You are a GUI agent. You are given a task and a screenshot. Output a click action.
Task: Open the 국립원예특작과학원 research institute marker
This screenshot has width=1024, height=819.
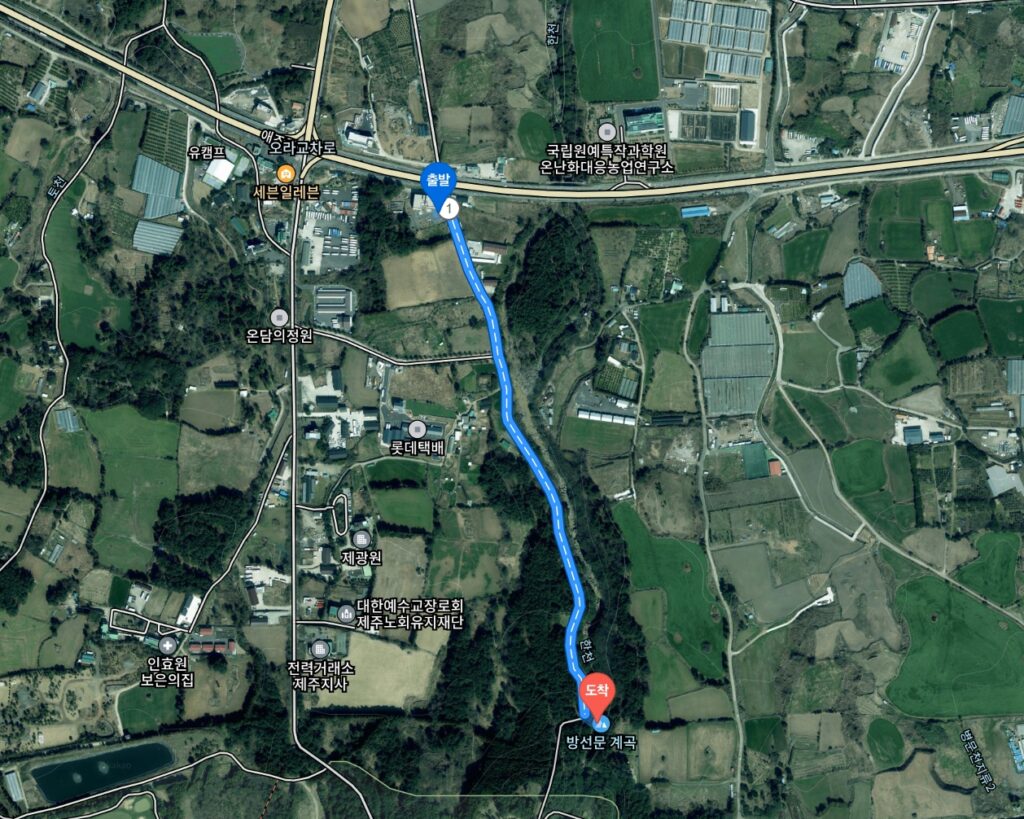(x=606, y=131)
